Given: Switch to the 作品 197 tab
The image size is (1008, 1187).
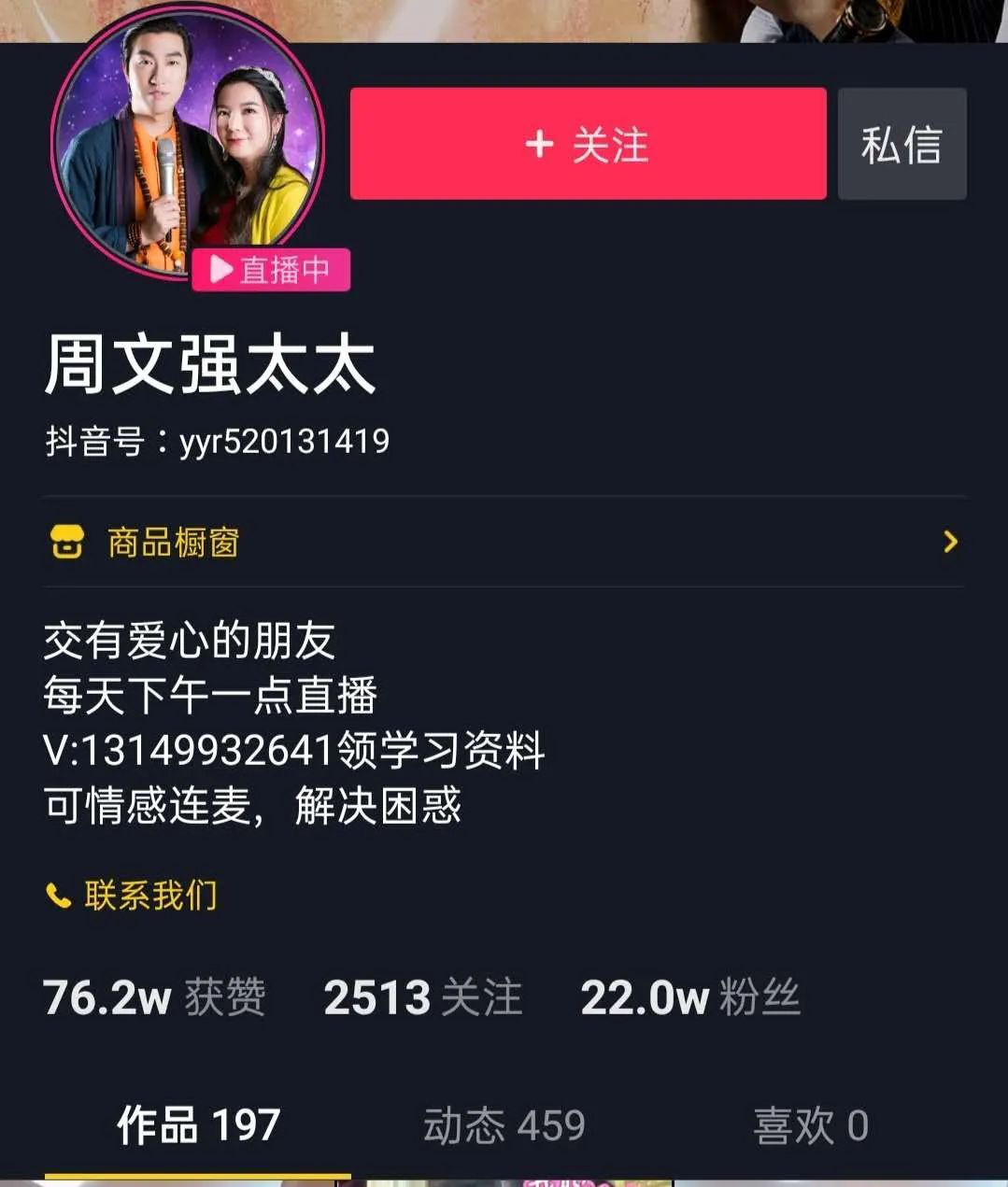Looking at the screenshot, I should click(198, 1125).
